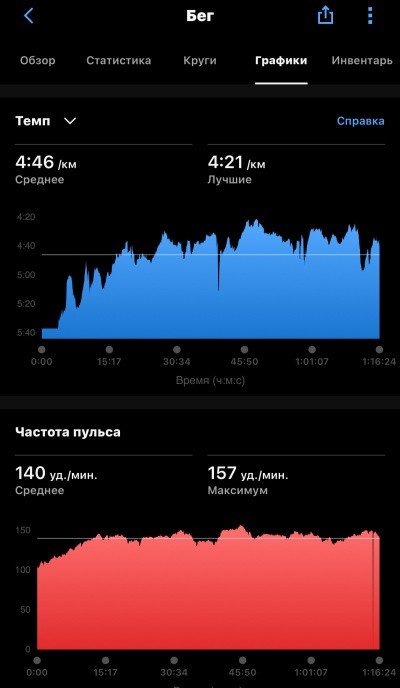Viewport: 400px width, 688px height.
Task: Open the Круги tab
Action: click(x=200, y=61)
